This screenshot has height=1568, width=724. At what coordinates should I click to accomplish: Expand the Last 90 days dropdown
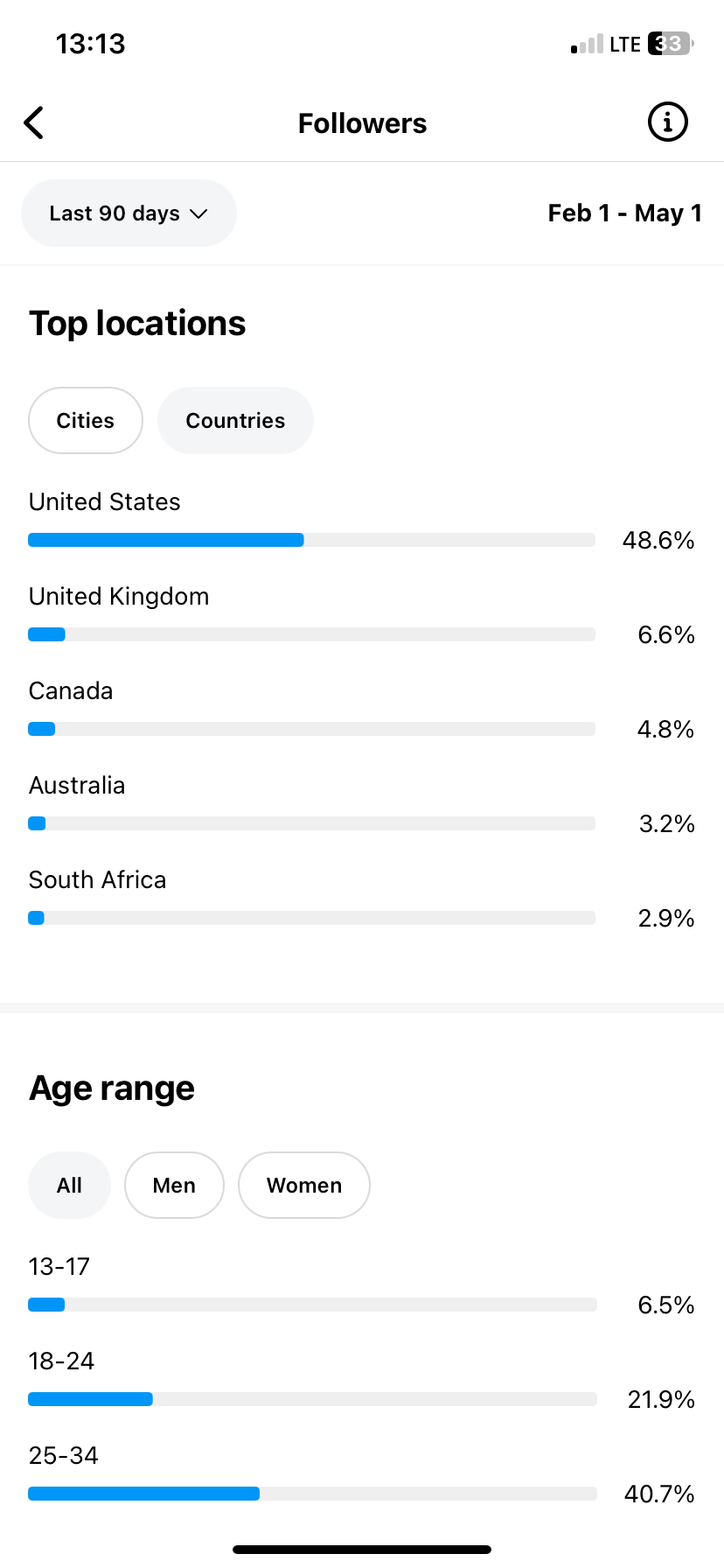click(x=129, y=213)
